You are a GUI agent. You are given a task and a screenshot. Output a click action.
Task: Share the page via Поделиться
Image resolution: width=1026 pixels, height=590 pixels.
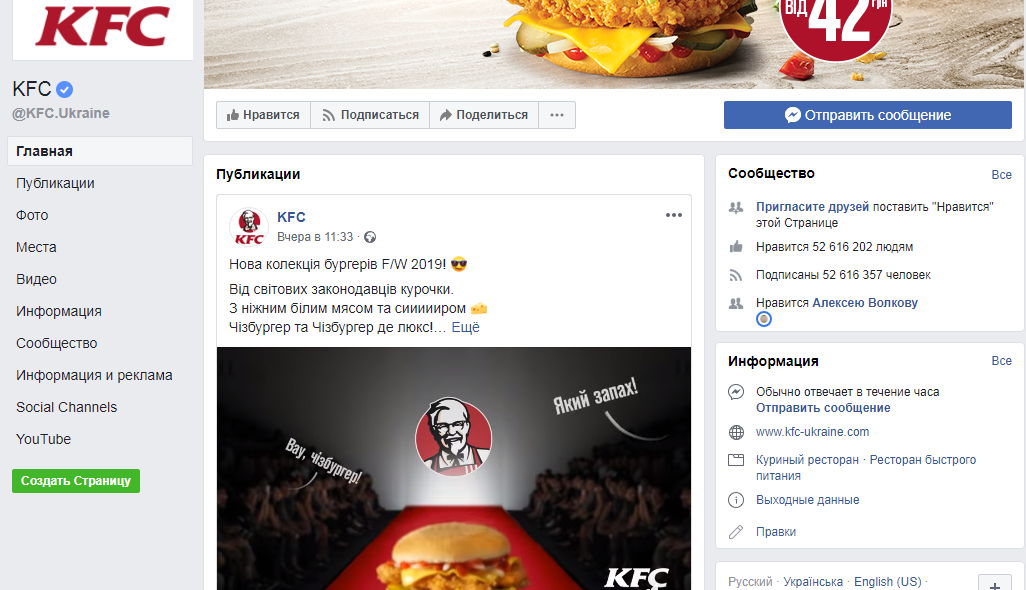[x=483, y=115]
